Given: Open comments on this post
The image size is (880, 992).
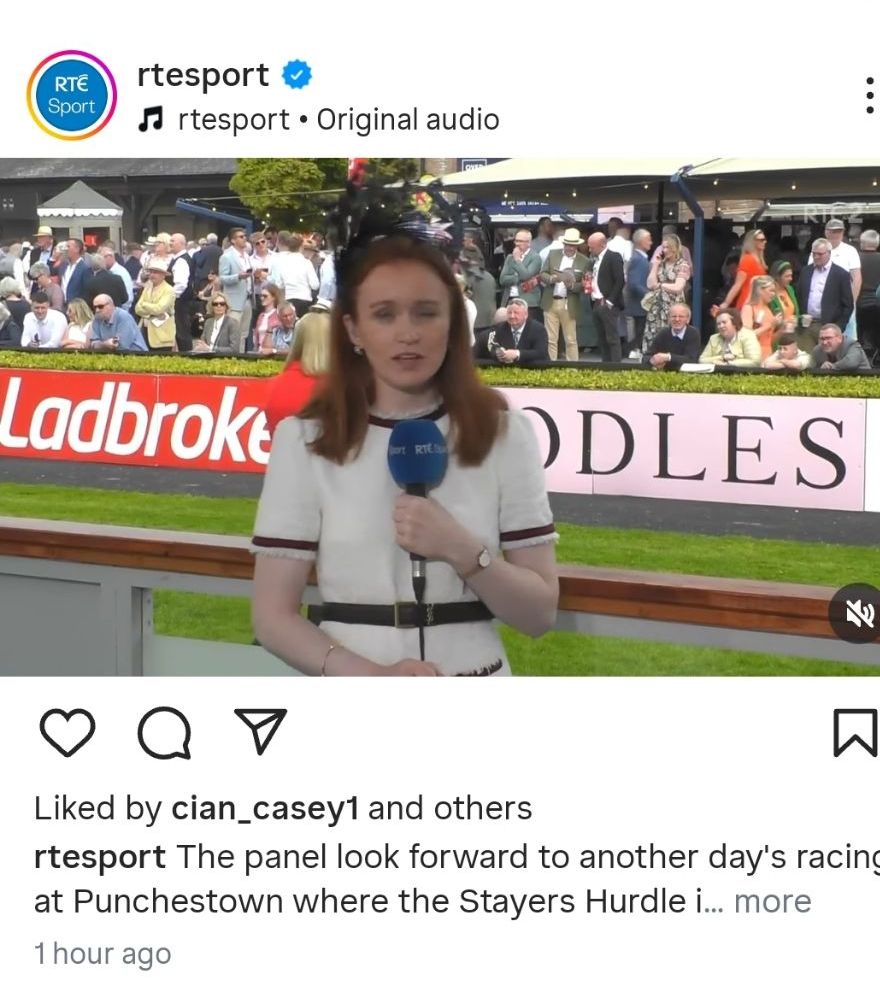Looking at the screenshot, I should [163, 733].
